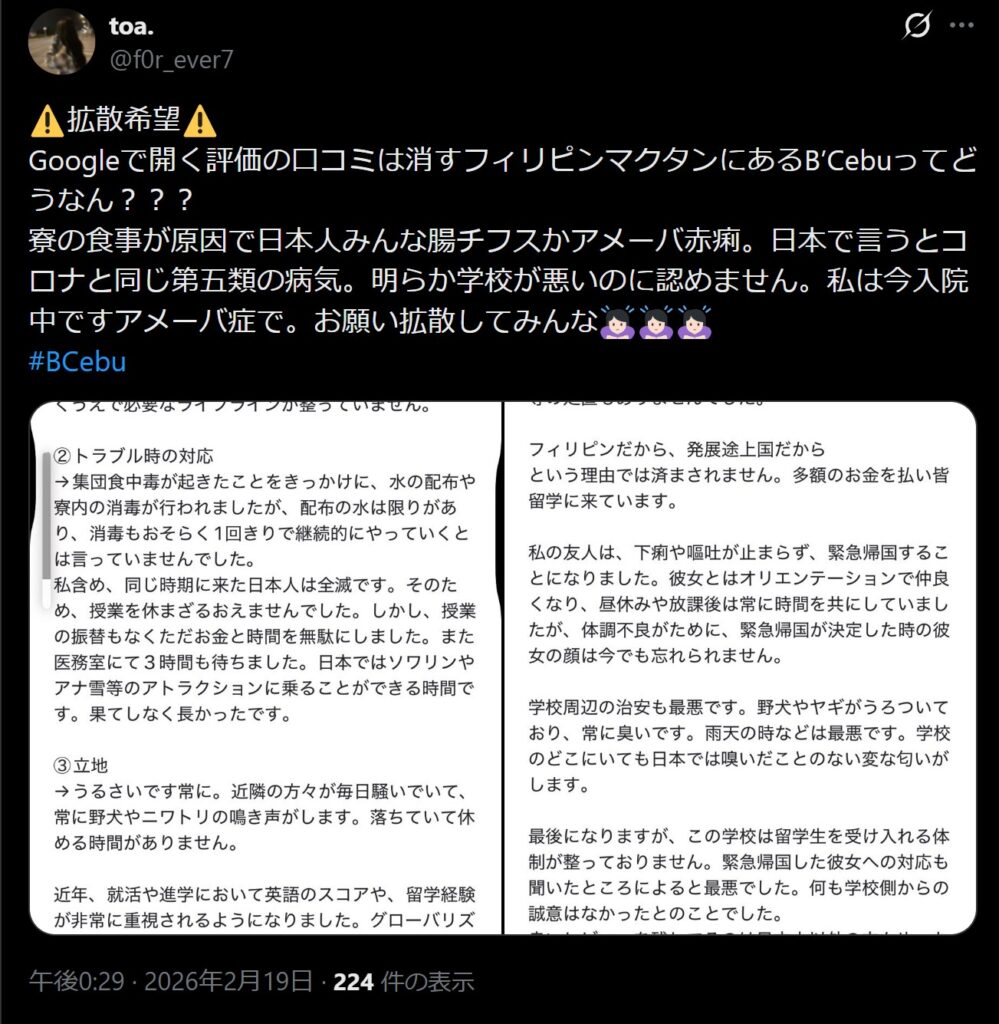Open the Grok icon on the post
The height and width of the screenshot is (1024, 999).
point(916,27)
